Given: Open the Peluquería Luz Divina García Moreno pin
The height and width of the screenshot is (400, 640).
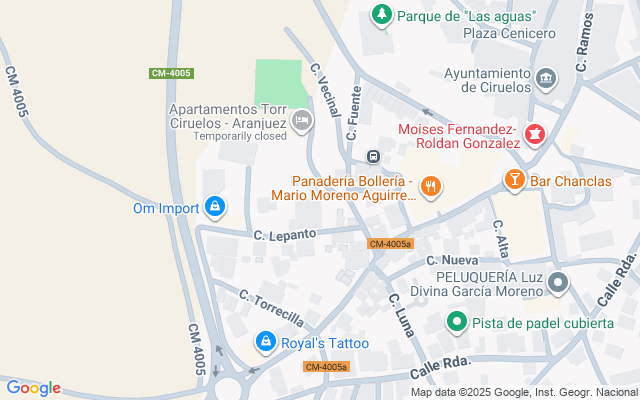Looking at the screenshot, I should [558, 284].
